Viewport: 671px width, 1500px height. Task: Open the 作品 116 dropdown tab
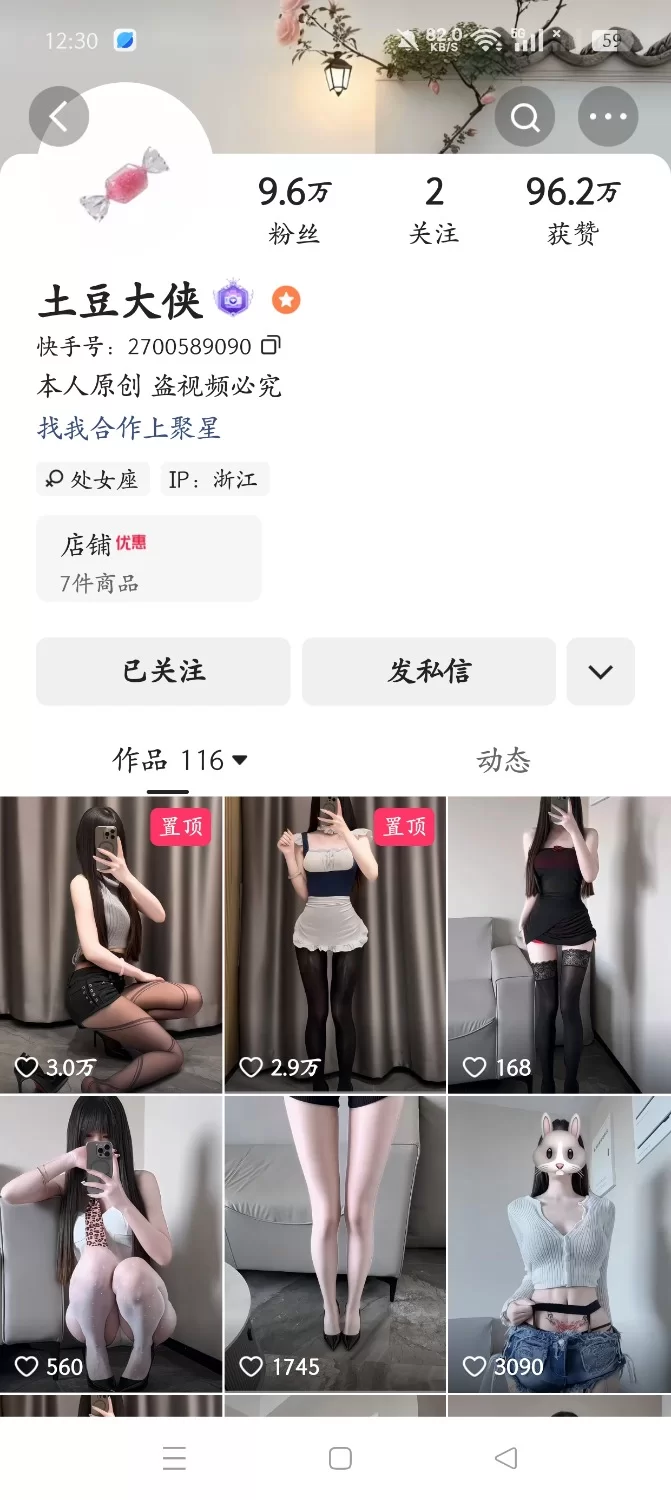tap(180, 760)
